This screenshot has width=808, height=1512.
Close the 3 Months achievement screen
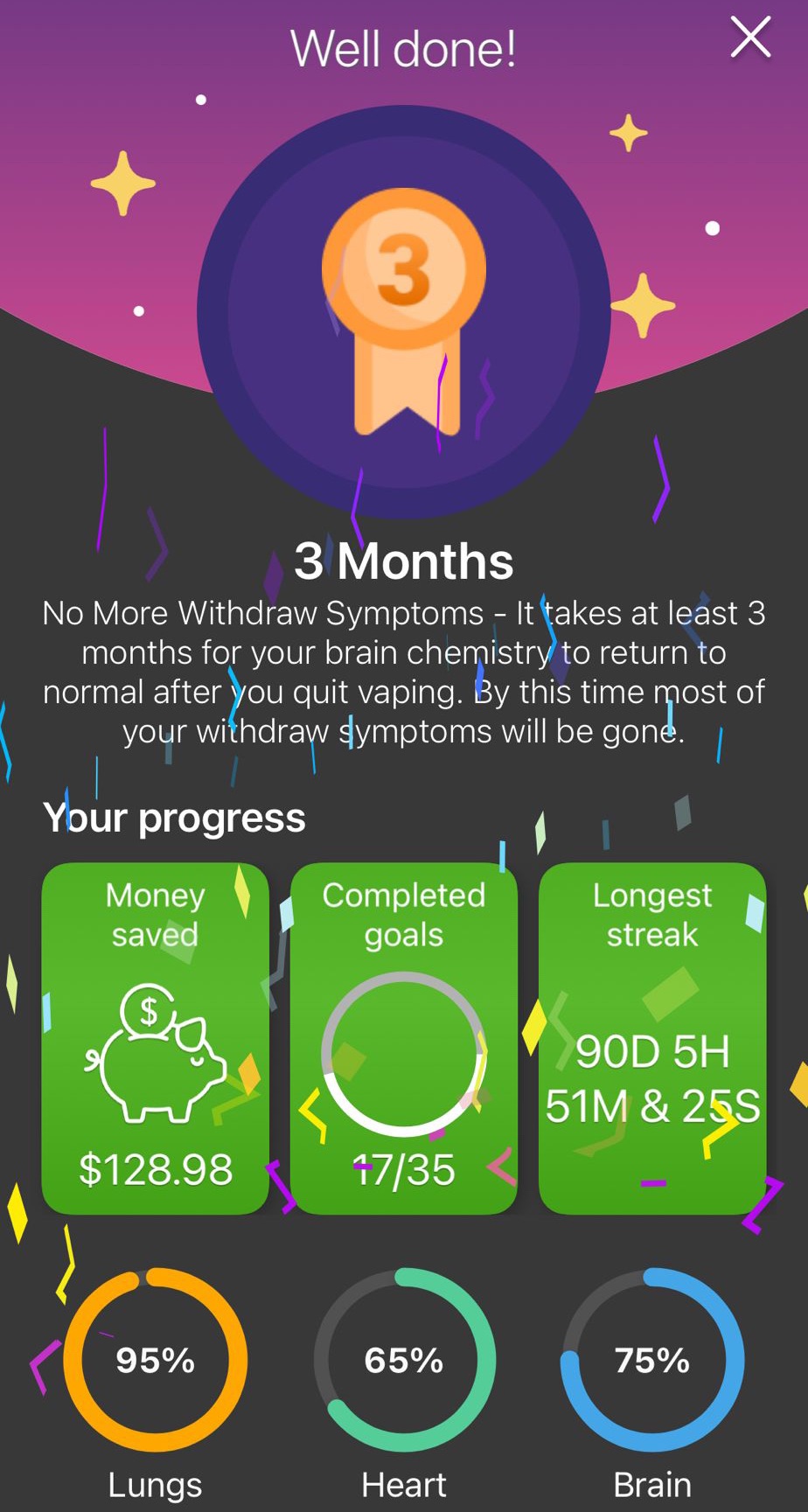tap(750, 39)
